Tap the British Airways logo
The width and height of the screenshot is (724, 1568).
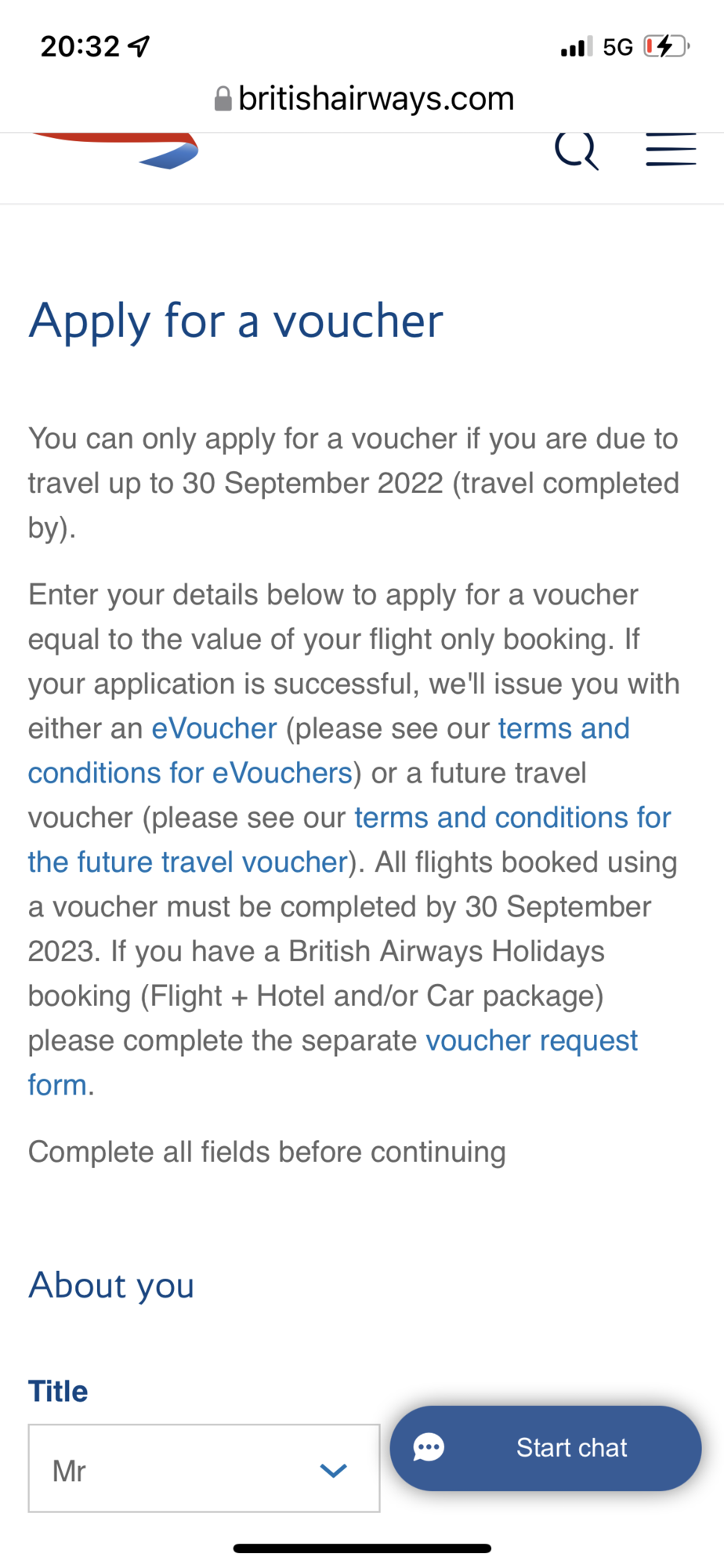(116, 151)
